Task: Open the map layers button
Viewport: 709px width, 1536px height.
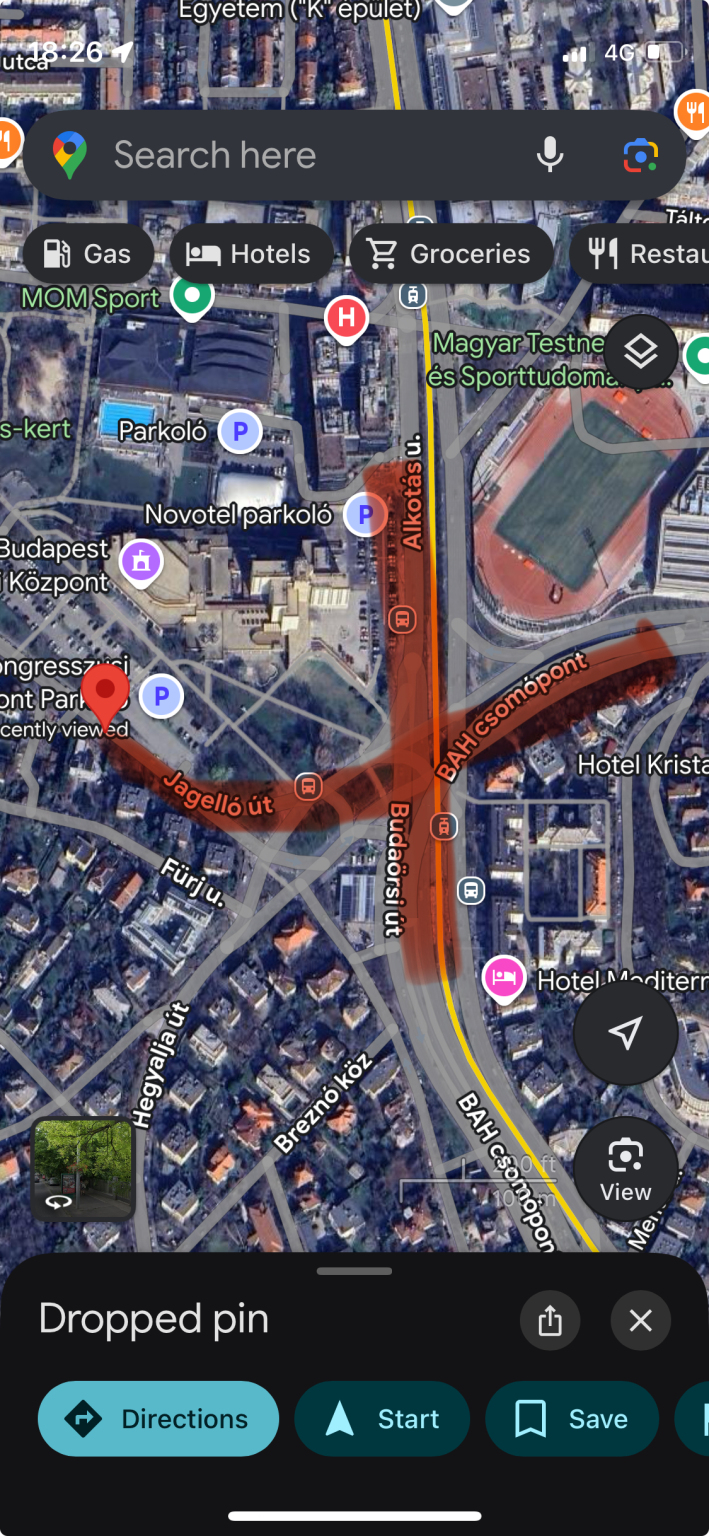Action: (640, 351)
